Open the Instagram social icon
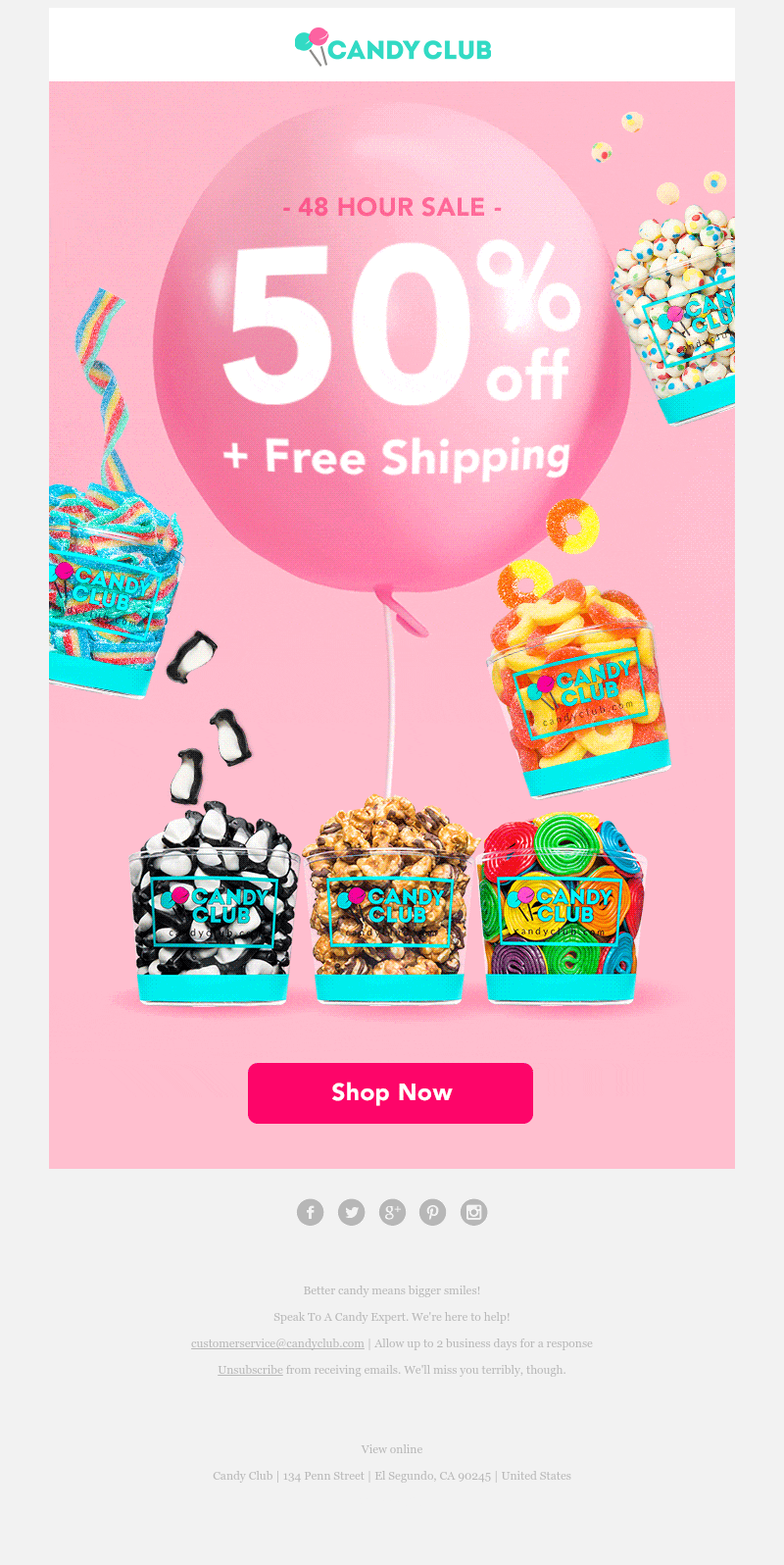Image resolution: width=784 pixels, height=1565 pixels. [473, 1212]
